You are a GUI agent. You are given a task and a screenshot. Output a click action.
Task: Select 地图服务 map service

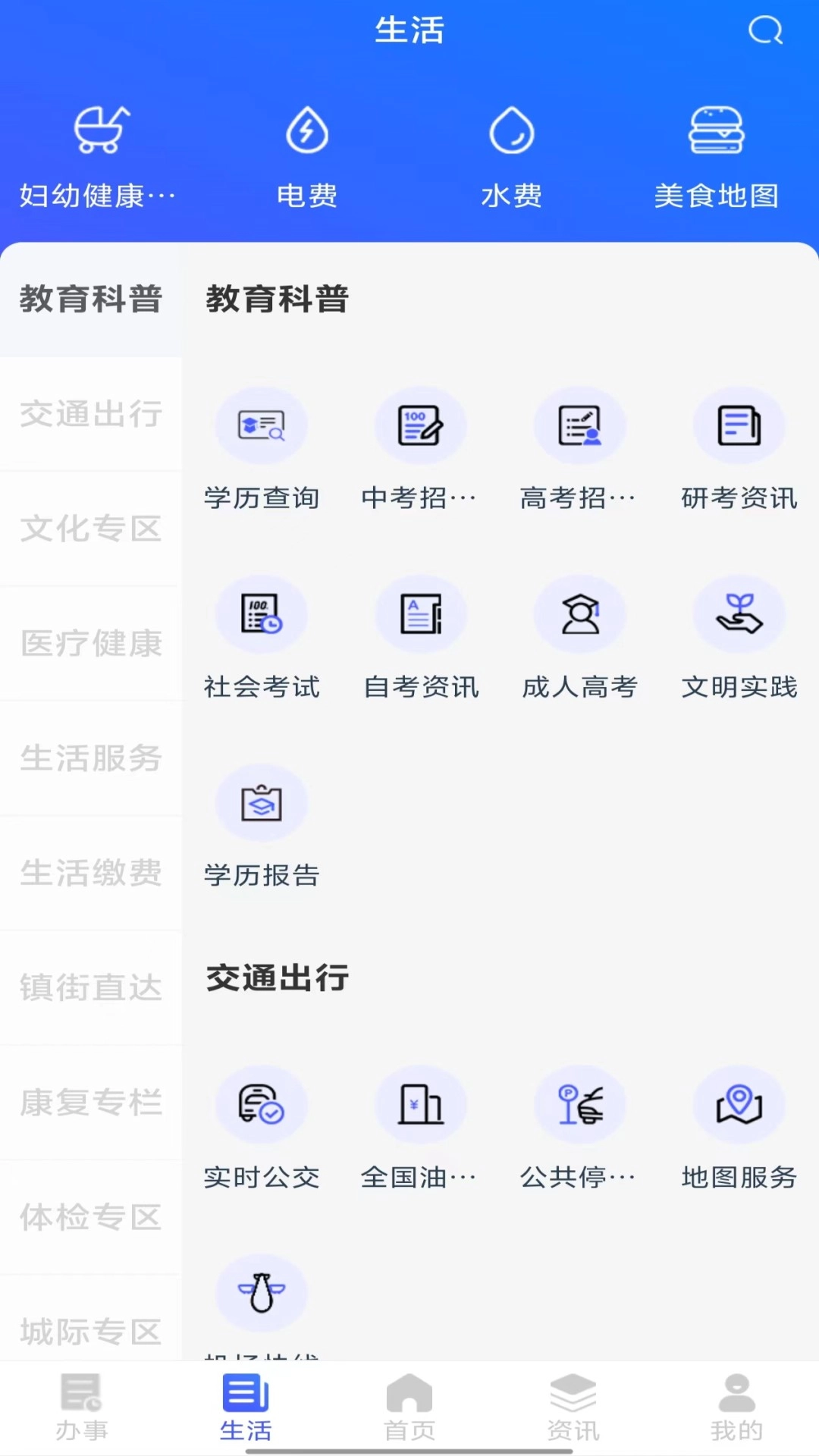[739, 1130]
